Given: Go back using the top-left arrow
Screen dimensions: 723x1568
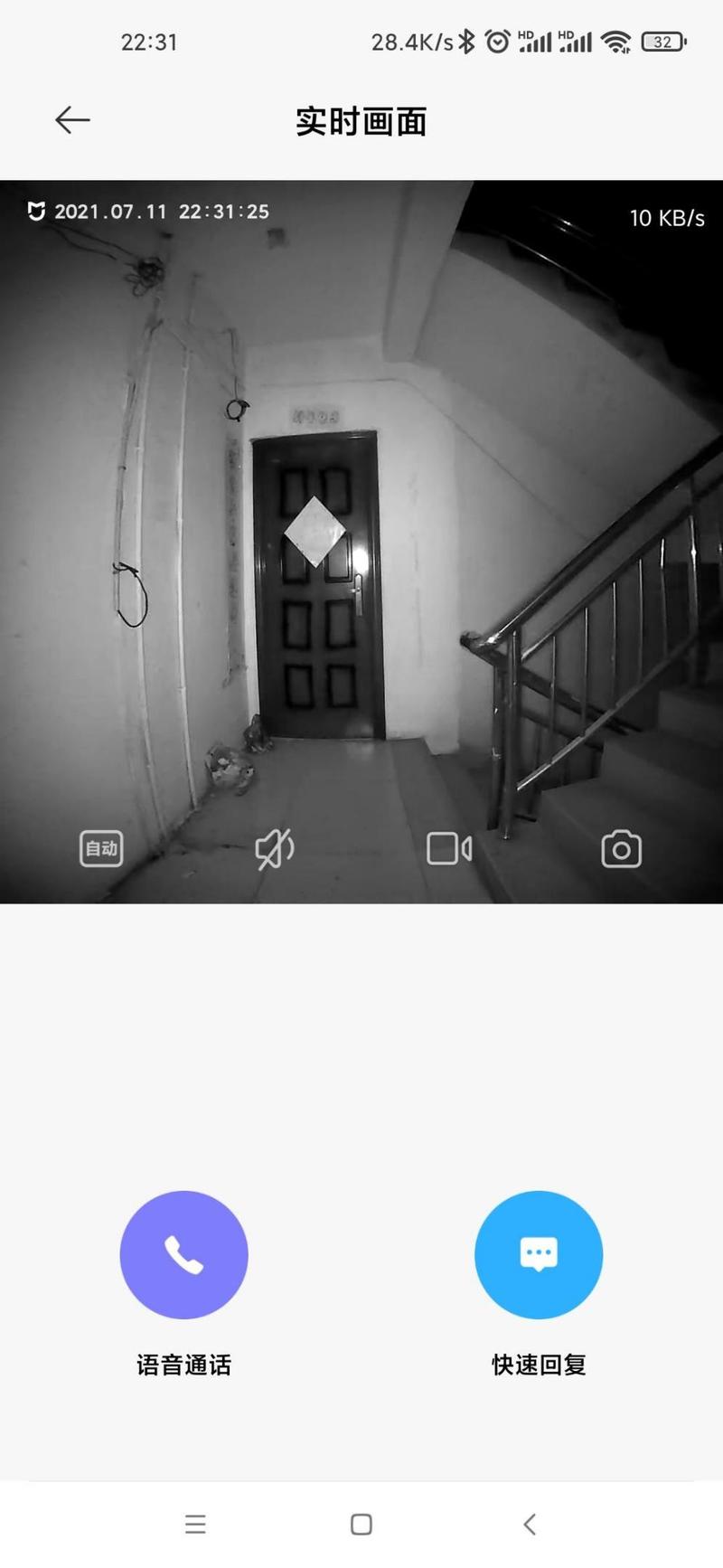Looking at the screenshot, I should point(72,120).
